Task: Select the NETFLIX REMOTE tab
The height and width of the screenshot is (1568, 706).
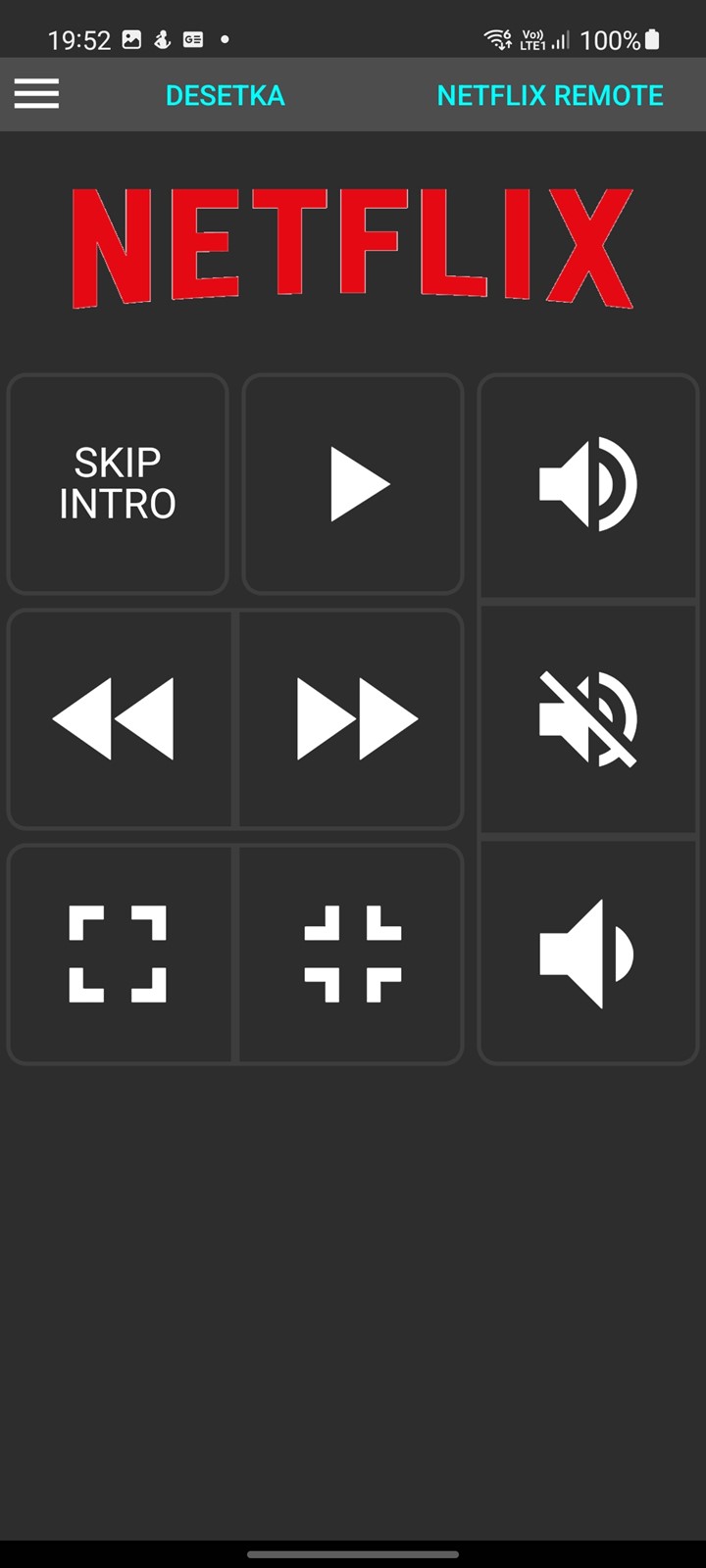Action: 550,95
